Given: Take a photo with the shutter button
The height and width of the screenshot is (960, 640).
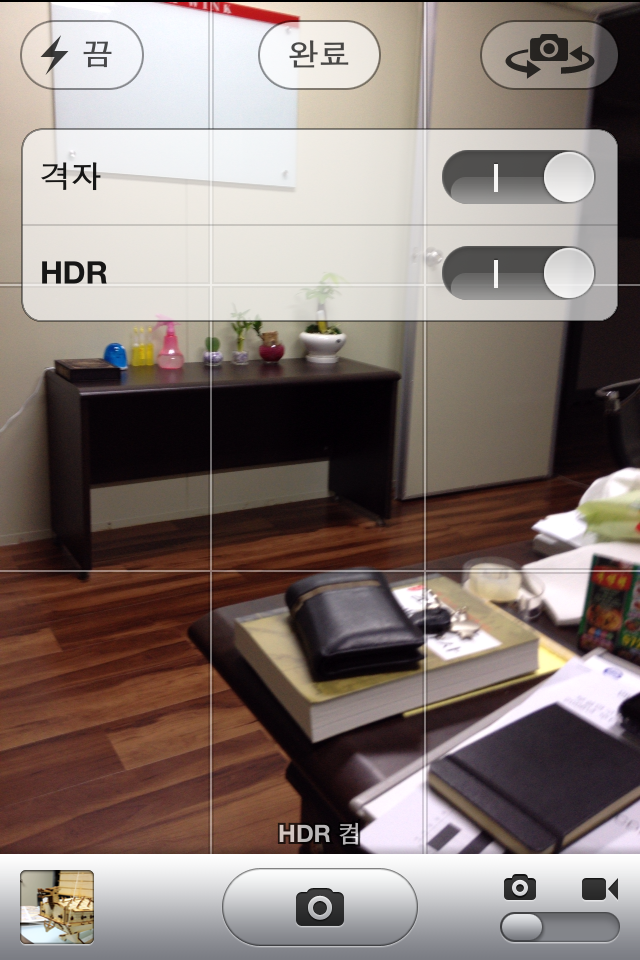Looking at the screenshot, I should point(319,907).
